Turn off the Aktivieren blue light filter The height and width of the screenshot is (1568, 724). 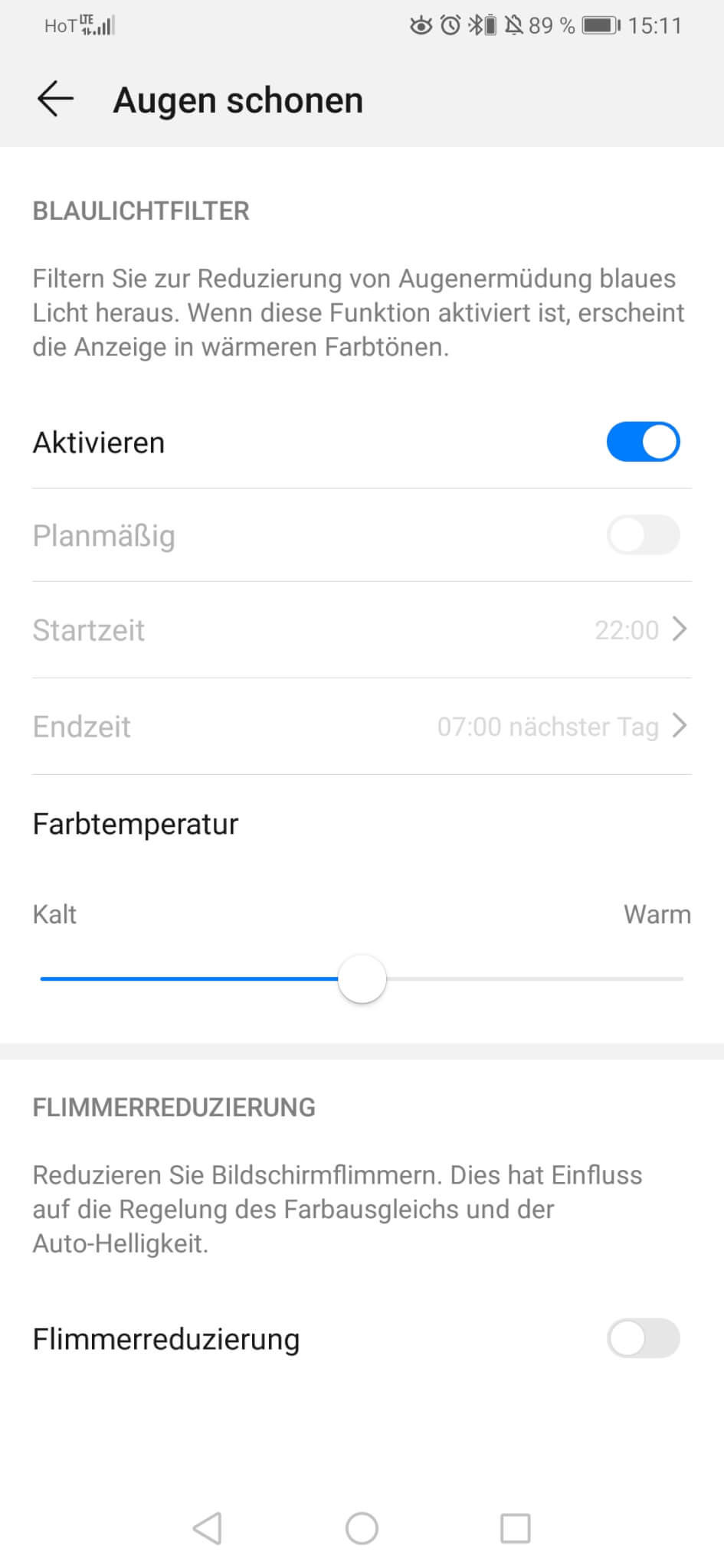point(642,442)
